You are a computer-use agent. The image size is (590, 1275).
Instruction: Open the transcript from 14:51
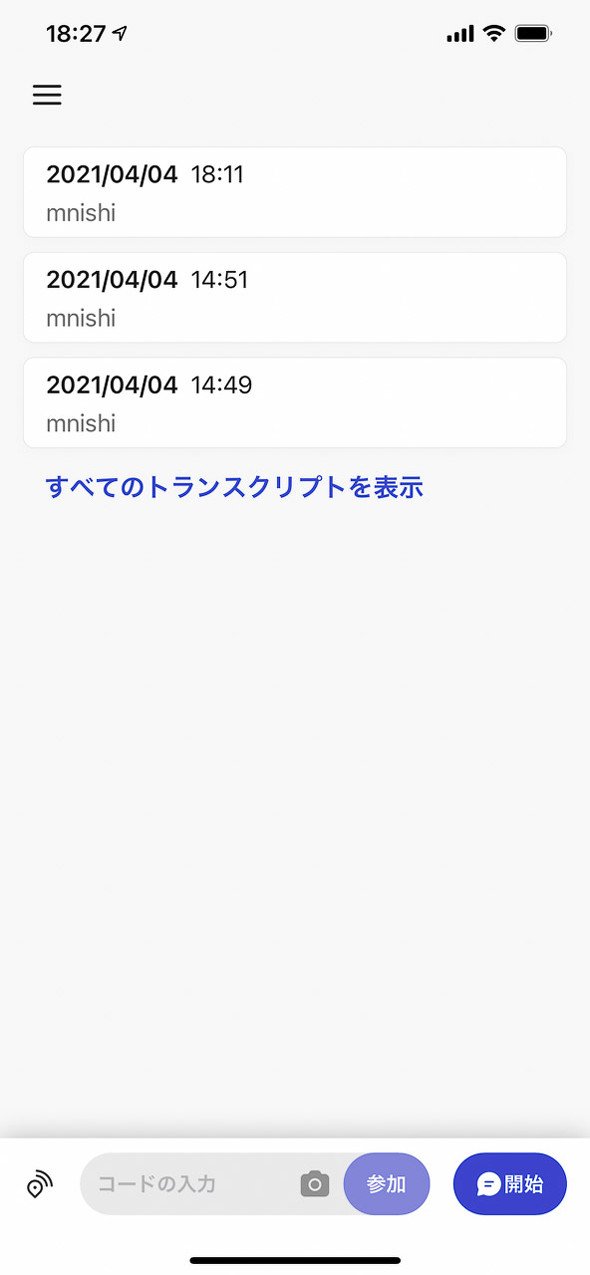pyautogui.click(x=295, y=297)
